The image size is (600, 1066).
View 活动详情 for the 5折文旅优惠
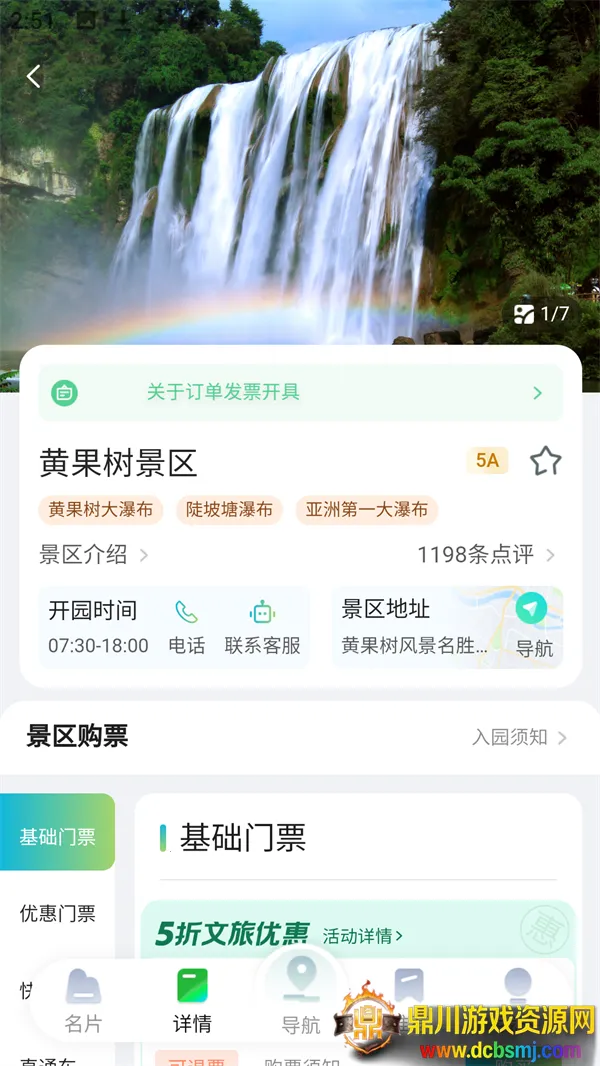pyautogui.click(x=362, y=936)
